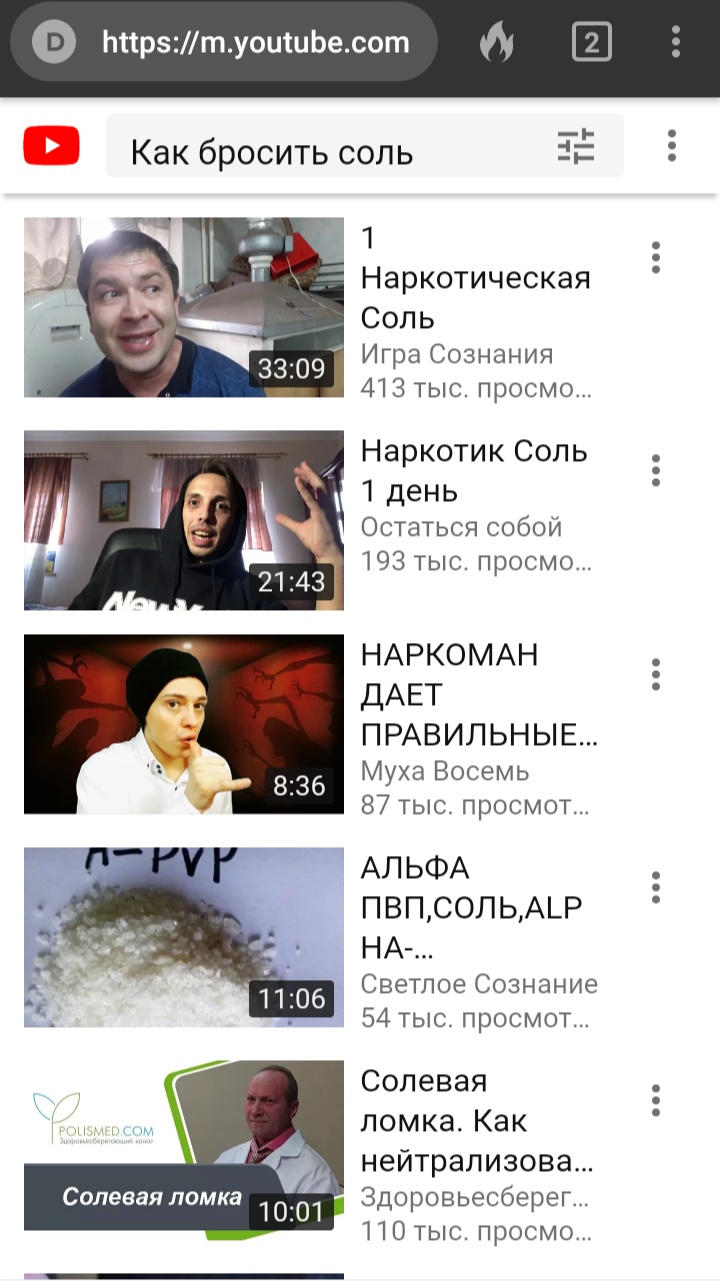
Task: Play the video Наркотик Соль 1 день
Action: click(x=184, y=521)
